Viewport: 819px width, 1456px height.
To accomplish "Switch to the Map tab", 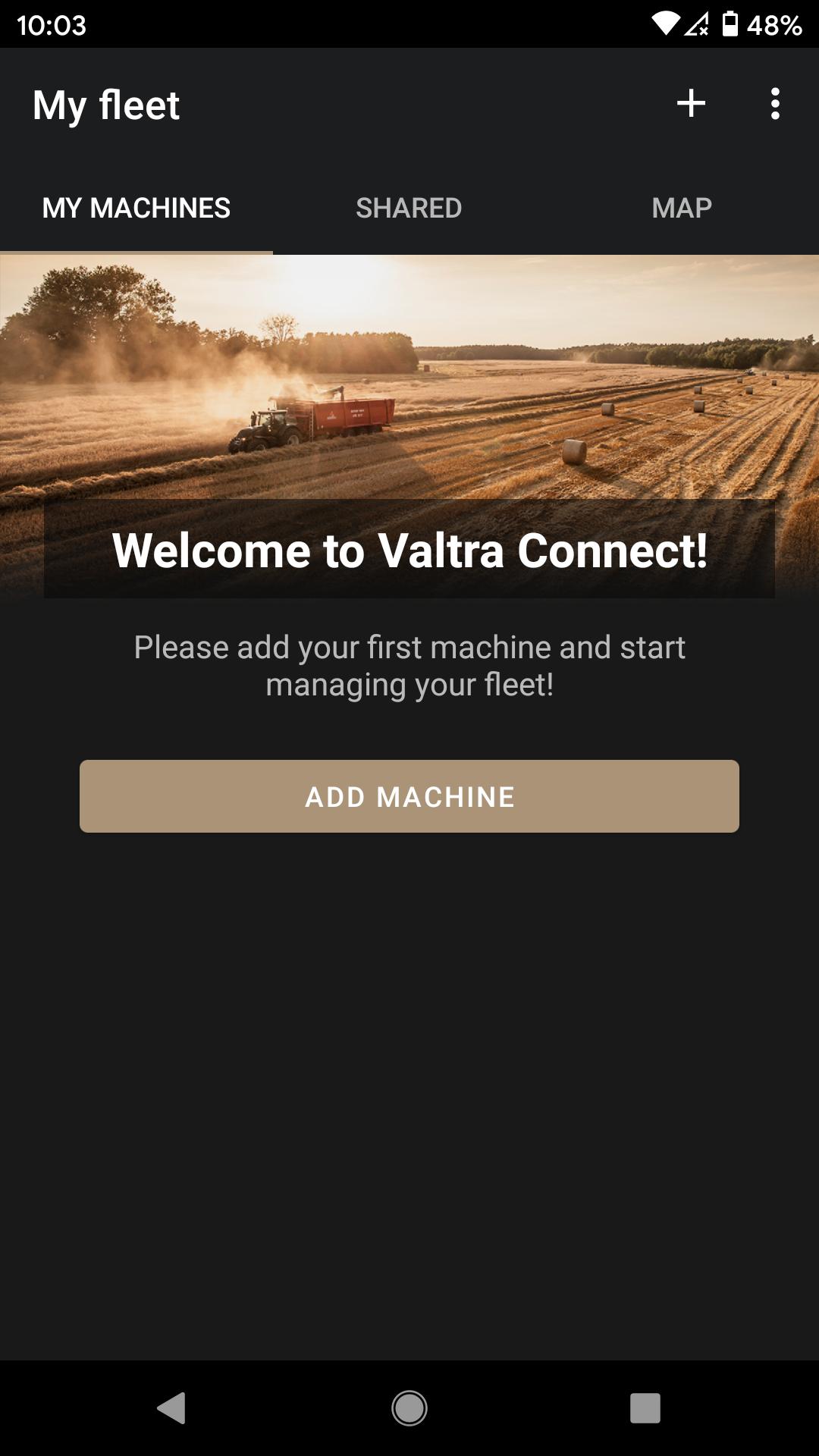I will click(x=682, y=208).
